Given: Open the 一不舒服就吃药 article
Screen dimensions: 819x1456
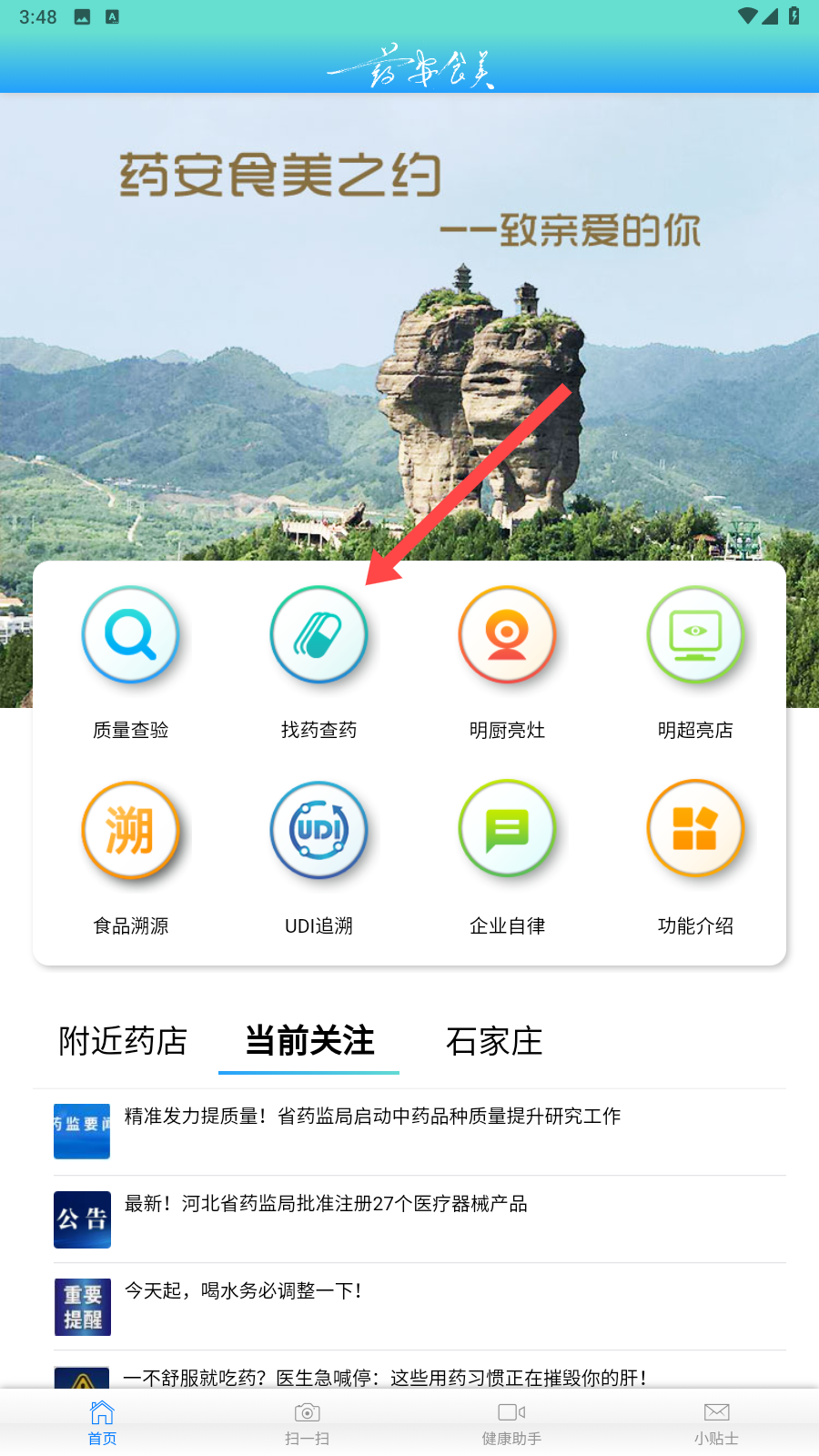Looking at the screenshot, I should tap(384, 1378).
